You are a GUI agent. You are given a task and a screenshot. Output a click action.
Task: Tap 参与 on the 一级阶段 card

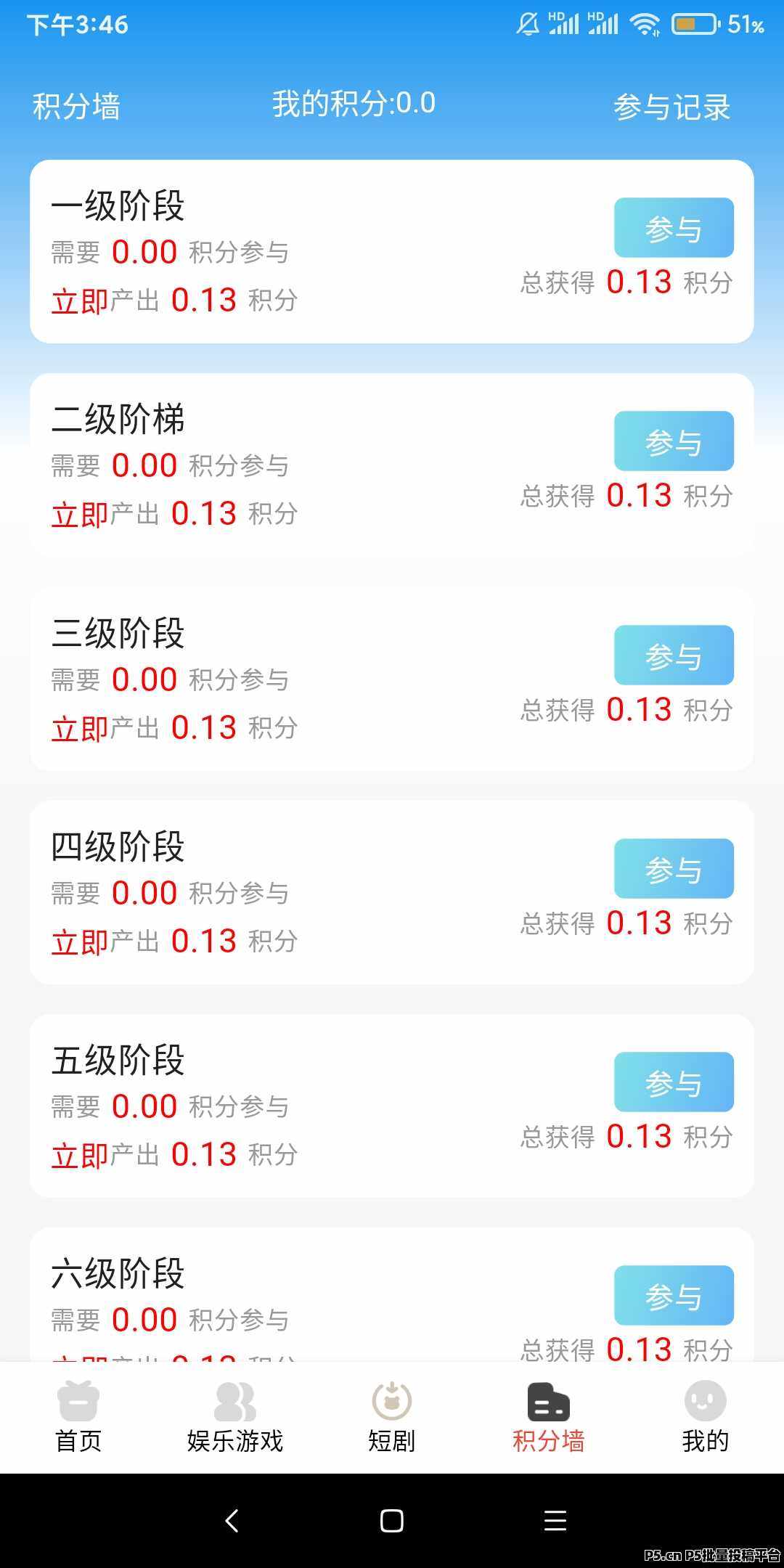coord(674,228)
